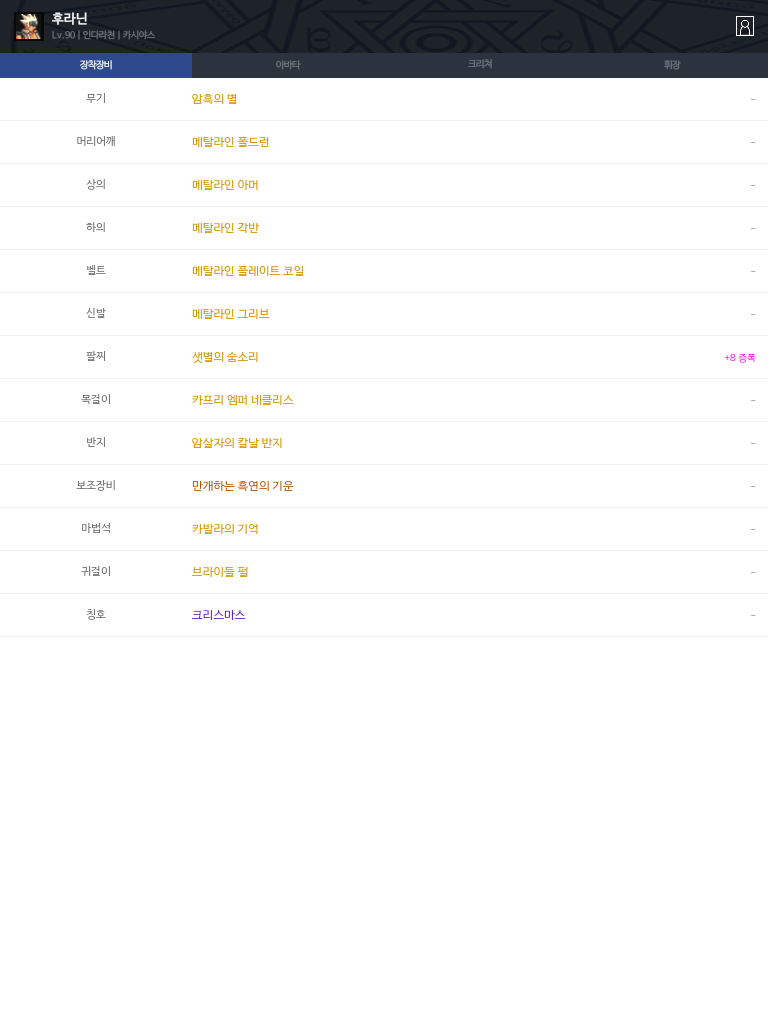View bracelet 샛별의 숨소리

pos(225,357)
